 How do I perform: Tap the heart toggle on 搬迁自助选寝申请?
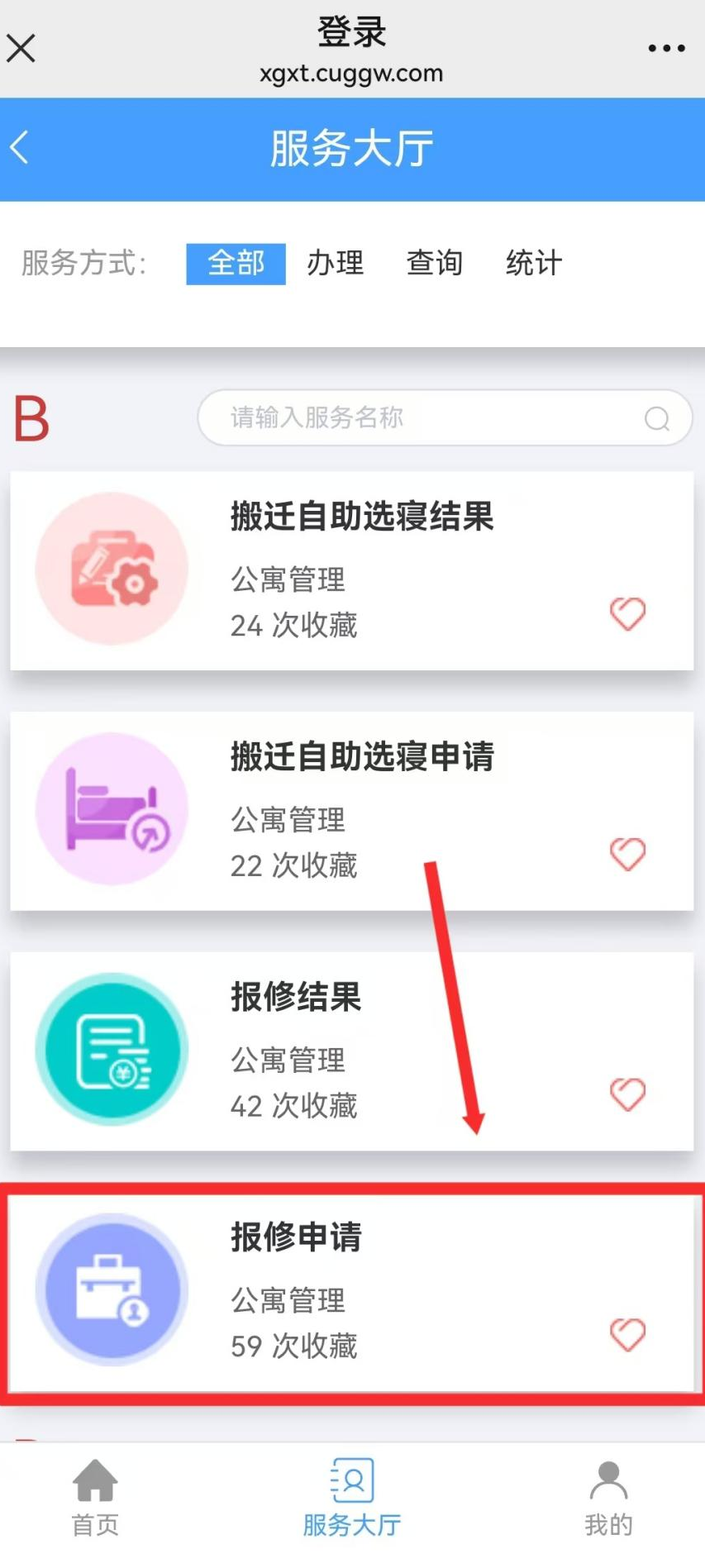pos(627,855)
